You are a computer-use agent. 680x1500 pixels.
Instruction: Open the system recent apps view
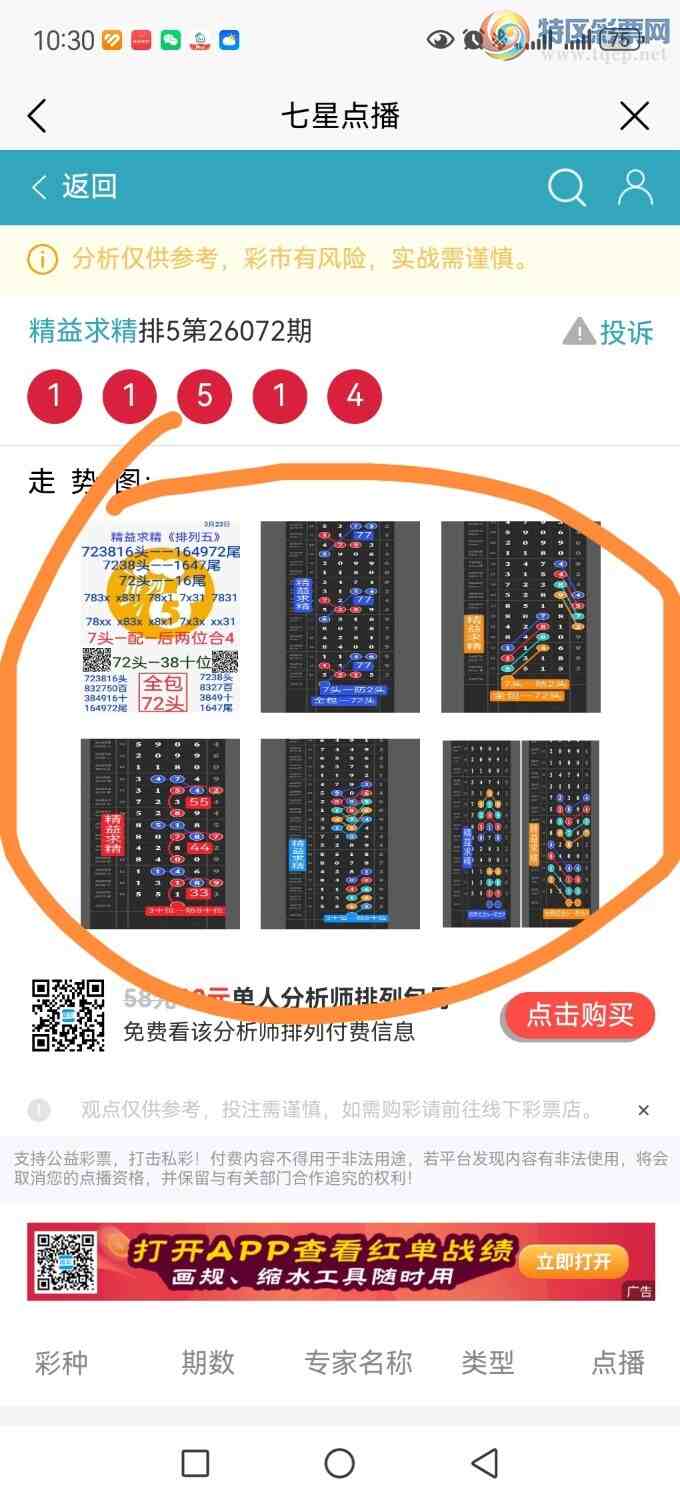click(x=195, y=1463)
